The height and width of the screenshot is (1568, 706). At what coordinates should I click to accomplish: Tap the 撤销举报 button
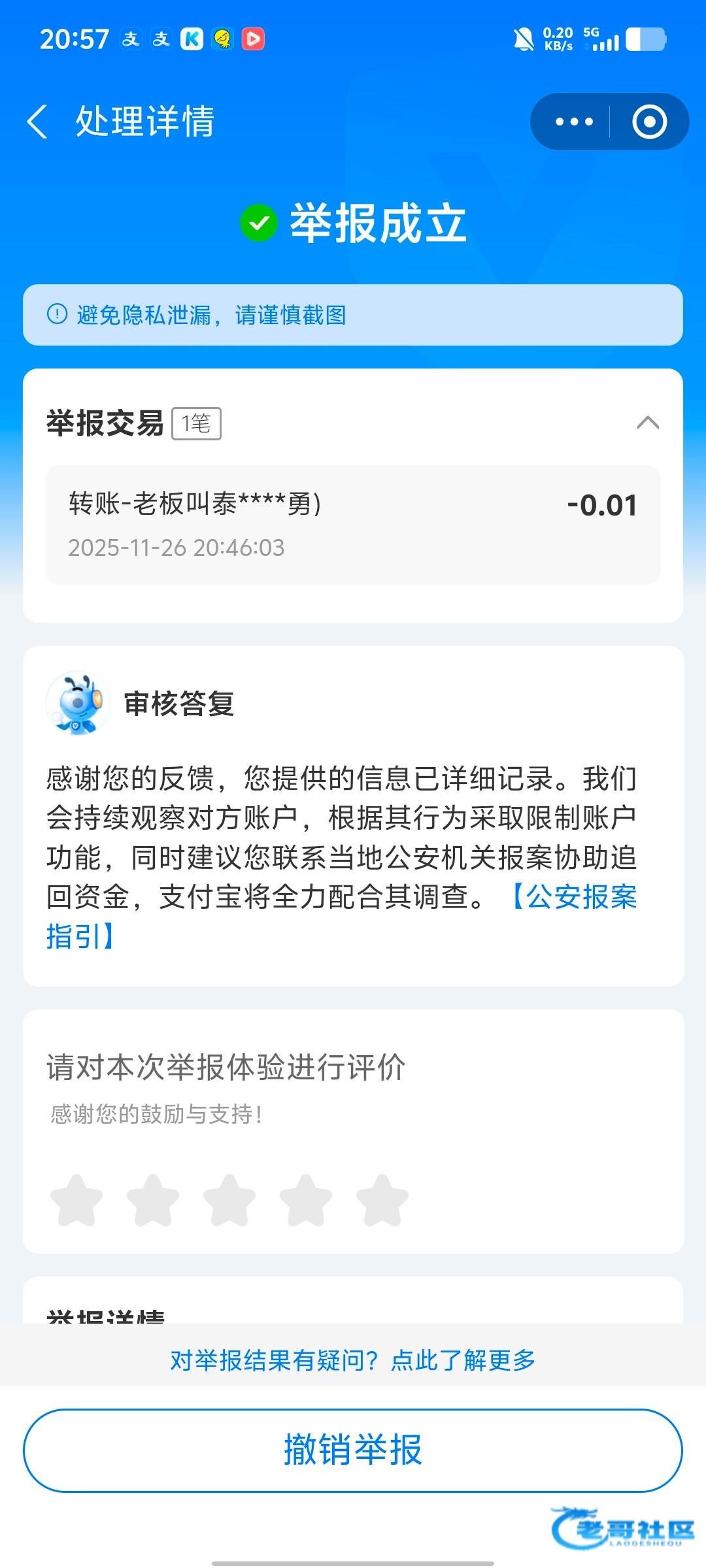tap(353, 1450)
